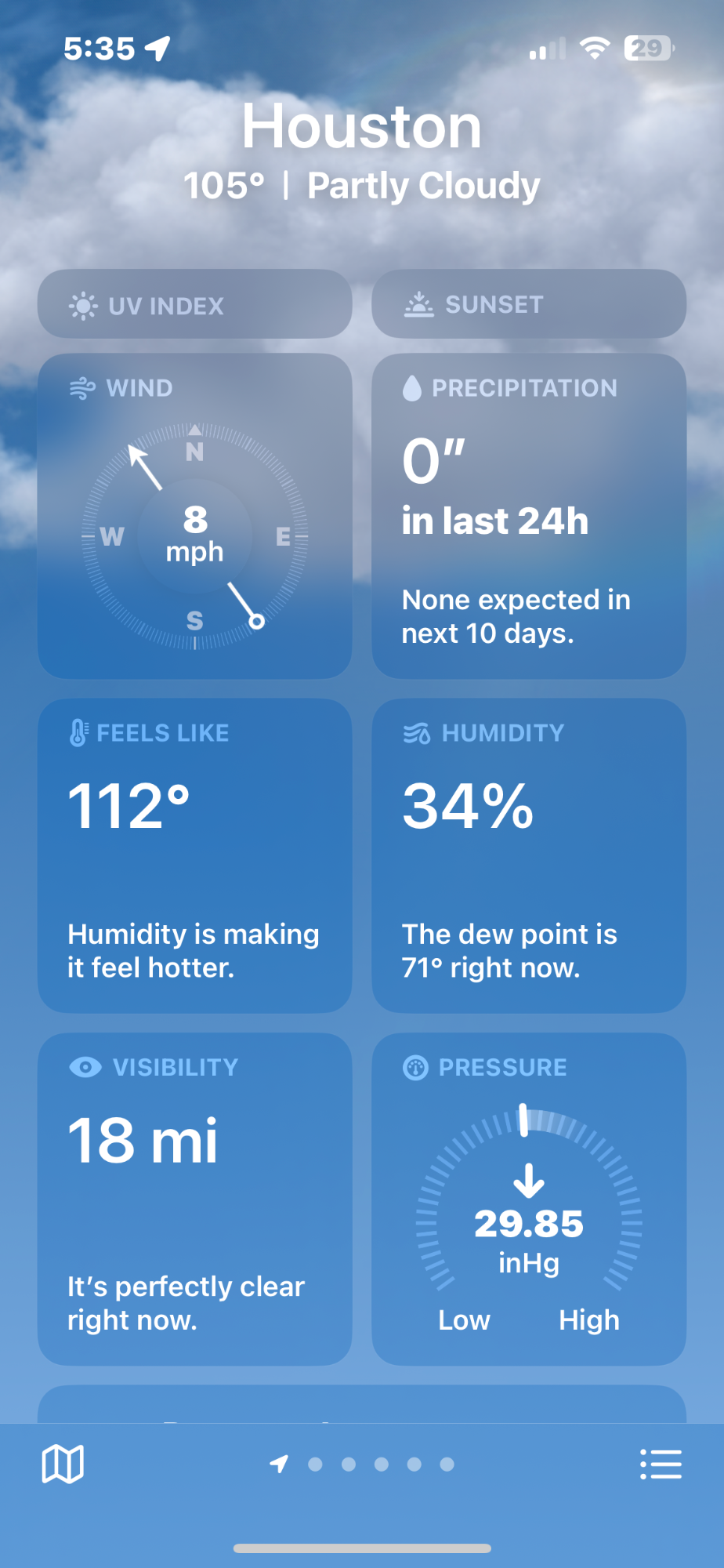724x1568 pixels.
Task: View Pressure details
Action: click(x=529, y=1199)
